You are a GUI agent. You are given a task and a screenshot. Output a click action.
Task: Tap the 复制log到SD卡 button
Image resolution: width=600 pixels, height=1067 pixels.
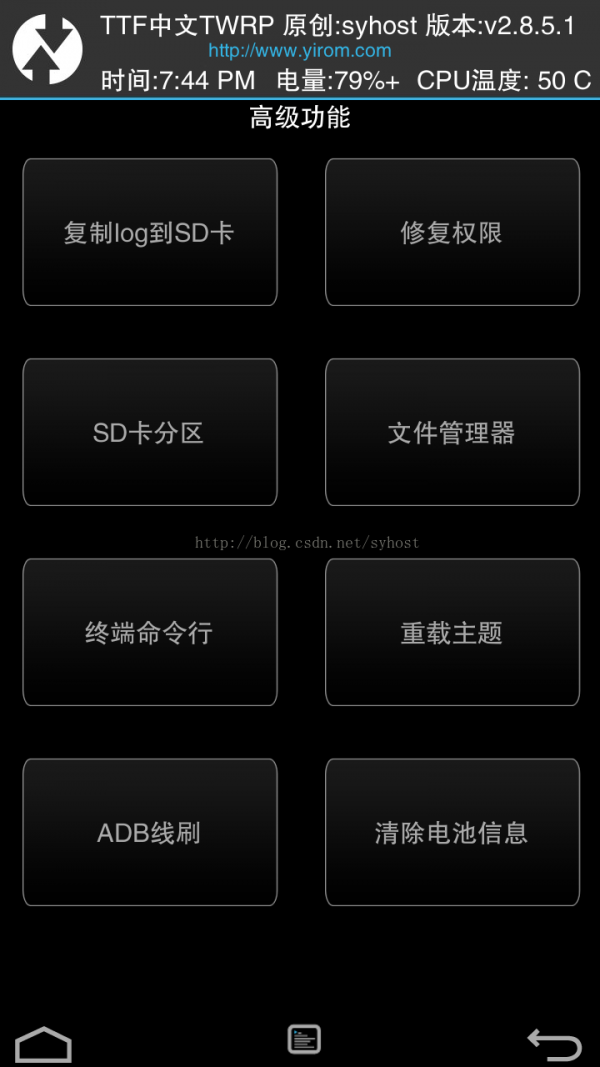point(150,232)
